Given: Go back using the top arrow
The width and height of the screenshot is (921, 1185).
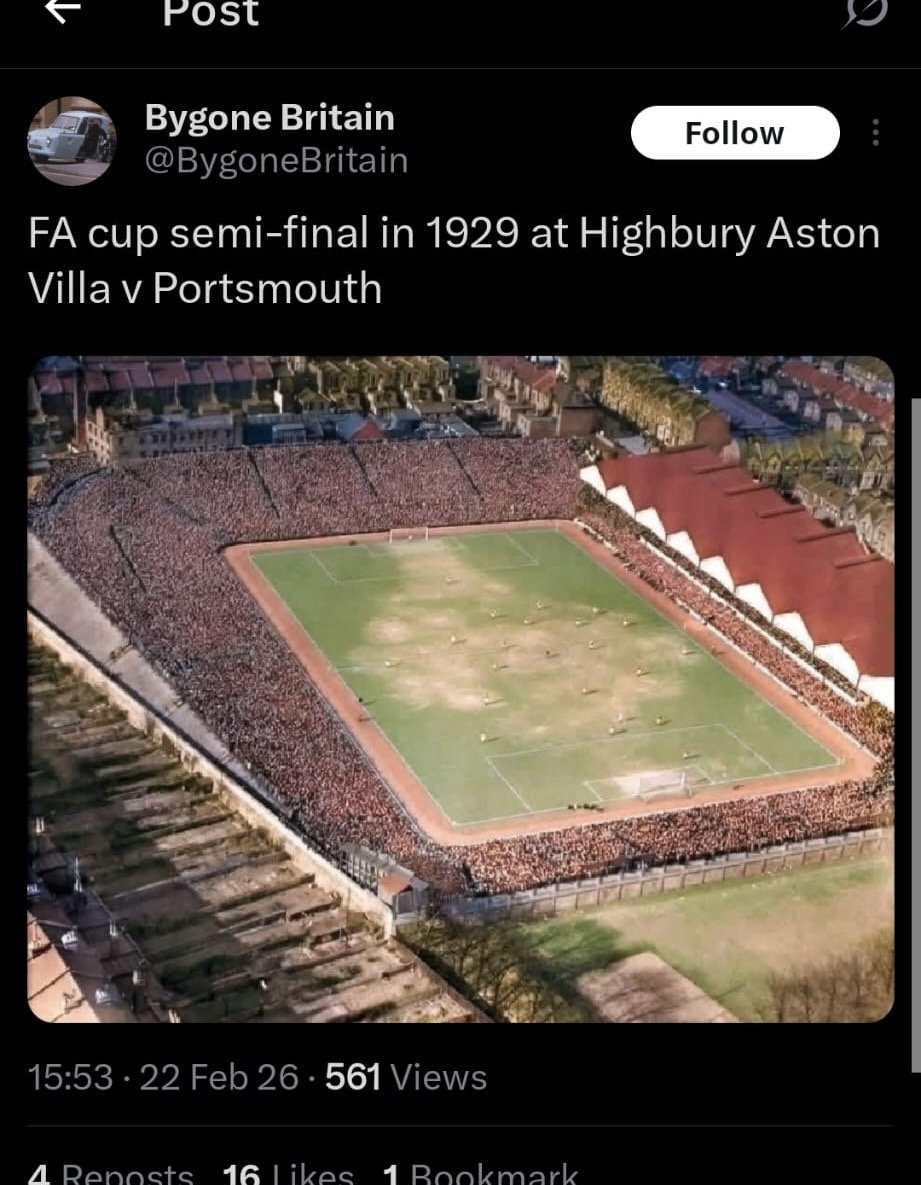Looking at the screenshot, I should [64, 12].
